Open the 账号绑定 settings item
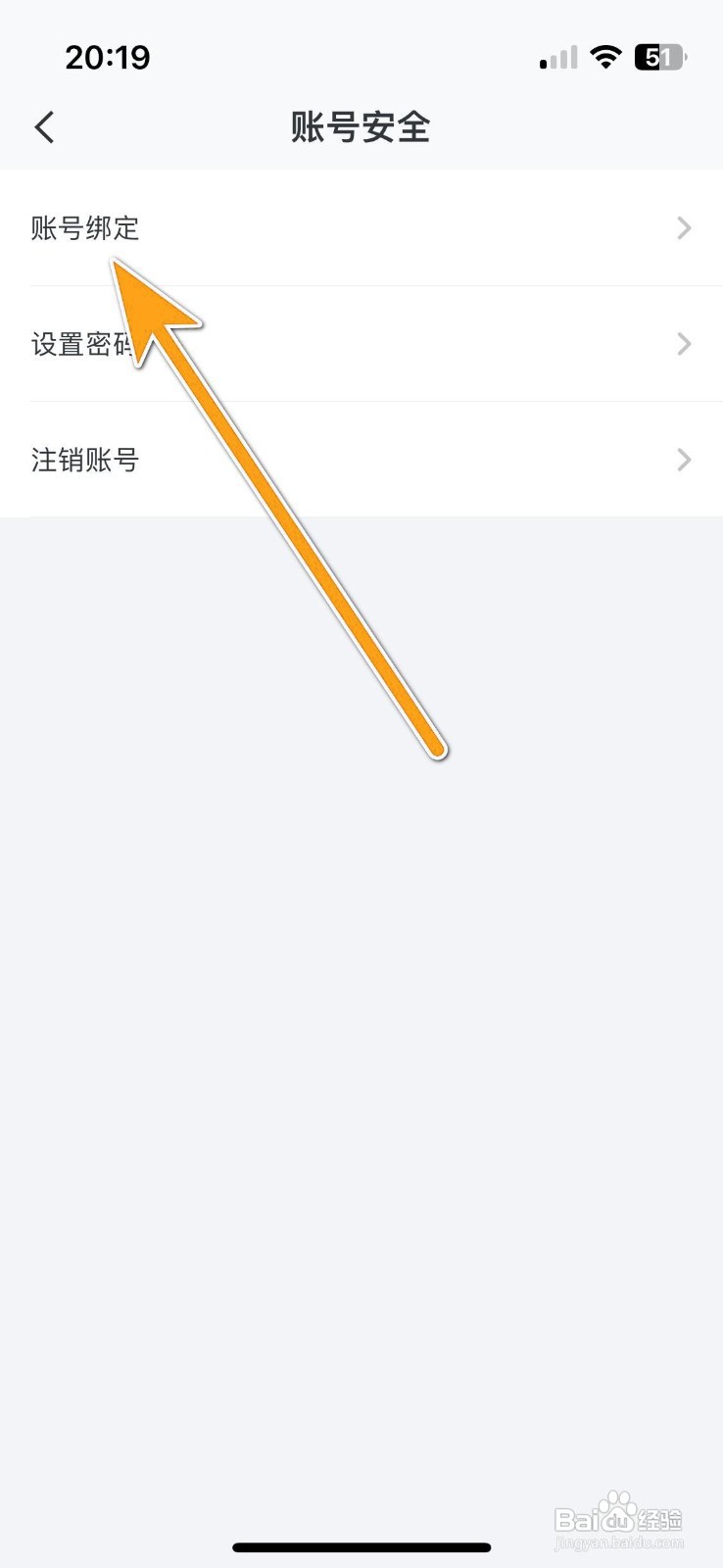The height and width of the screenshot is (1568, 723). (362, 228)
